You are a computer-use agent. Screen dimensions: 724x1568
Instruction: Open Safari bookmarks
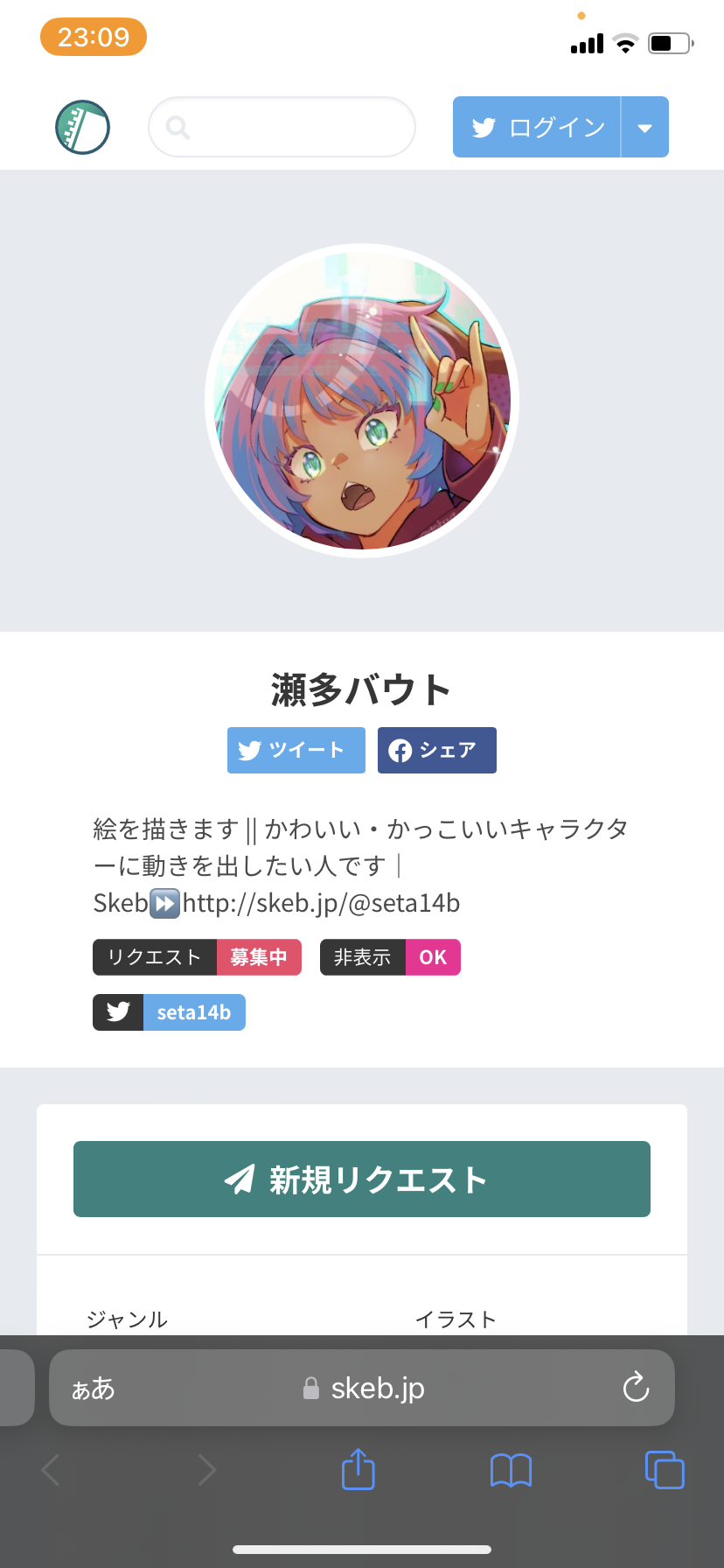[x=511, y=1470]
